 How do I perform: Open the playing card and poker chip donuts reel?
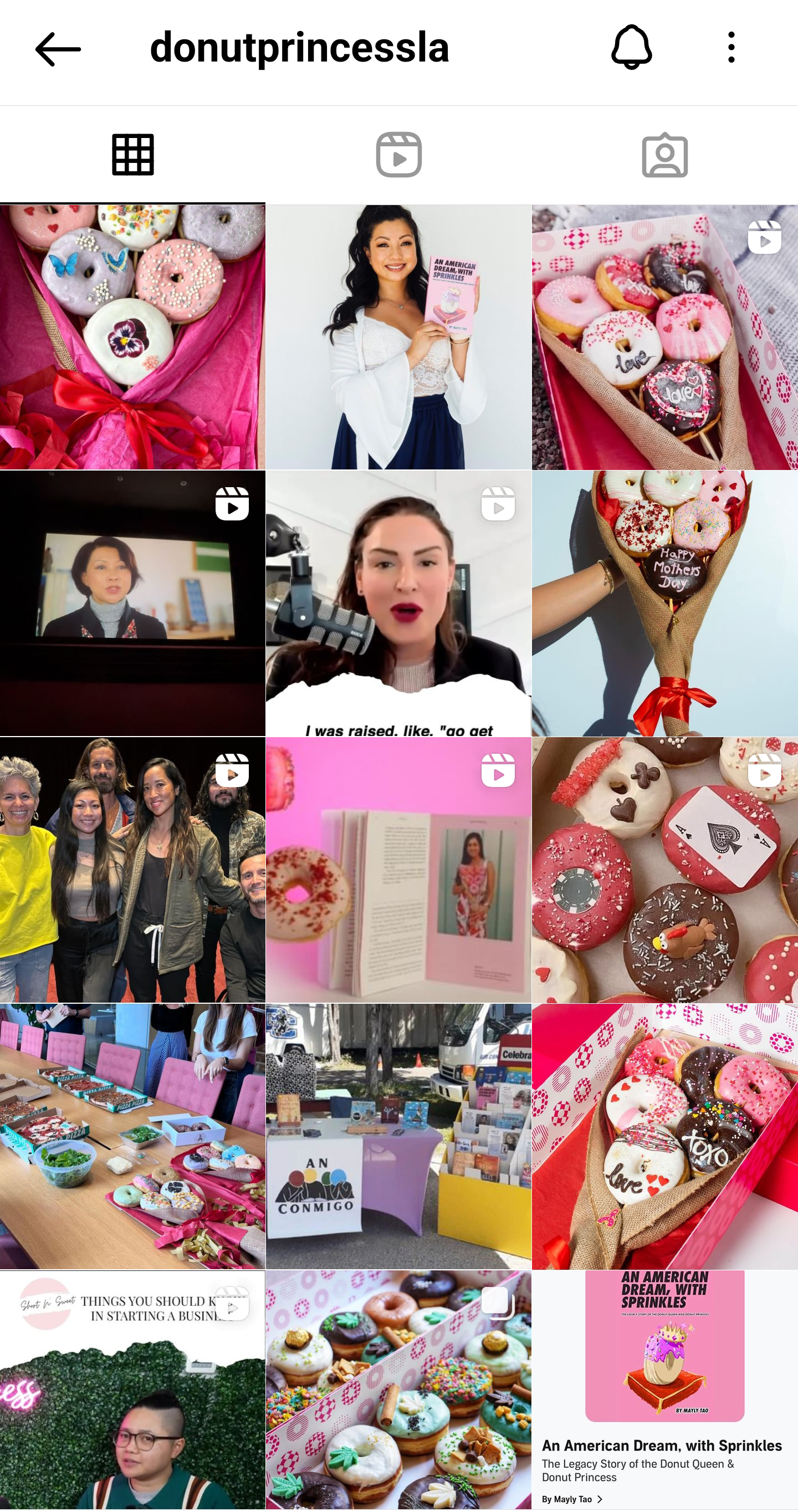pos(664,869)
